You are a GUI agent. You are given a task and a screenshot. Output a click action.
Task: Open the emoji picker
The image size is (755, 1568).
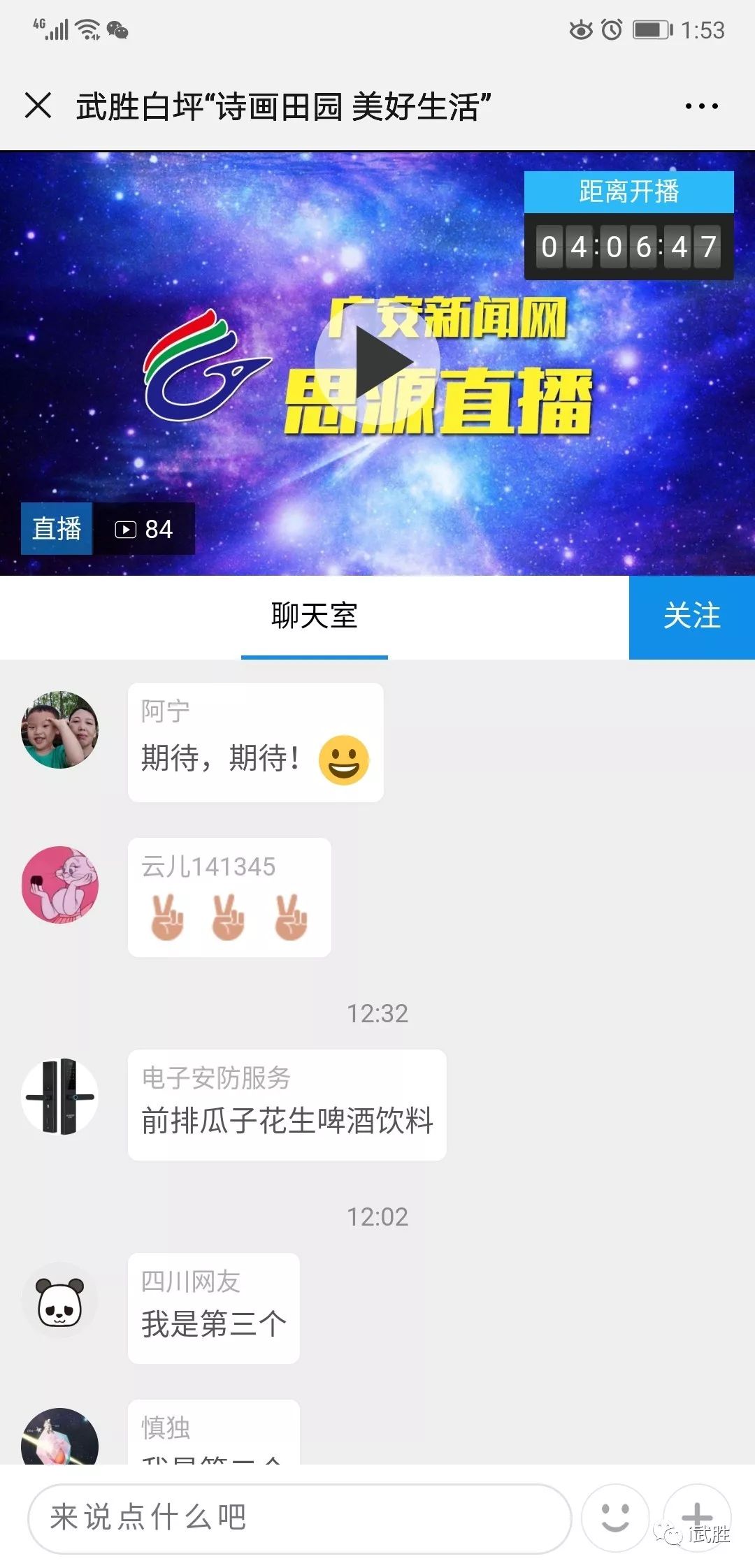[x=615, y=1518]
